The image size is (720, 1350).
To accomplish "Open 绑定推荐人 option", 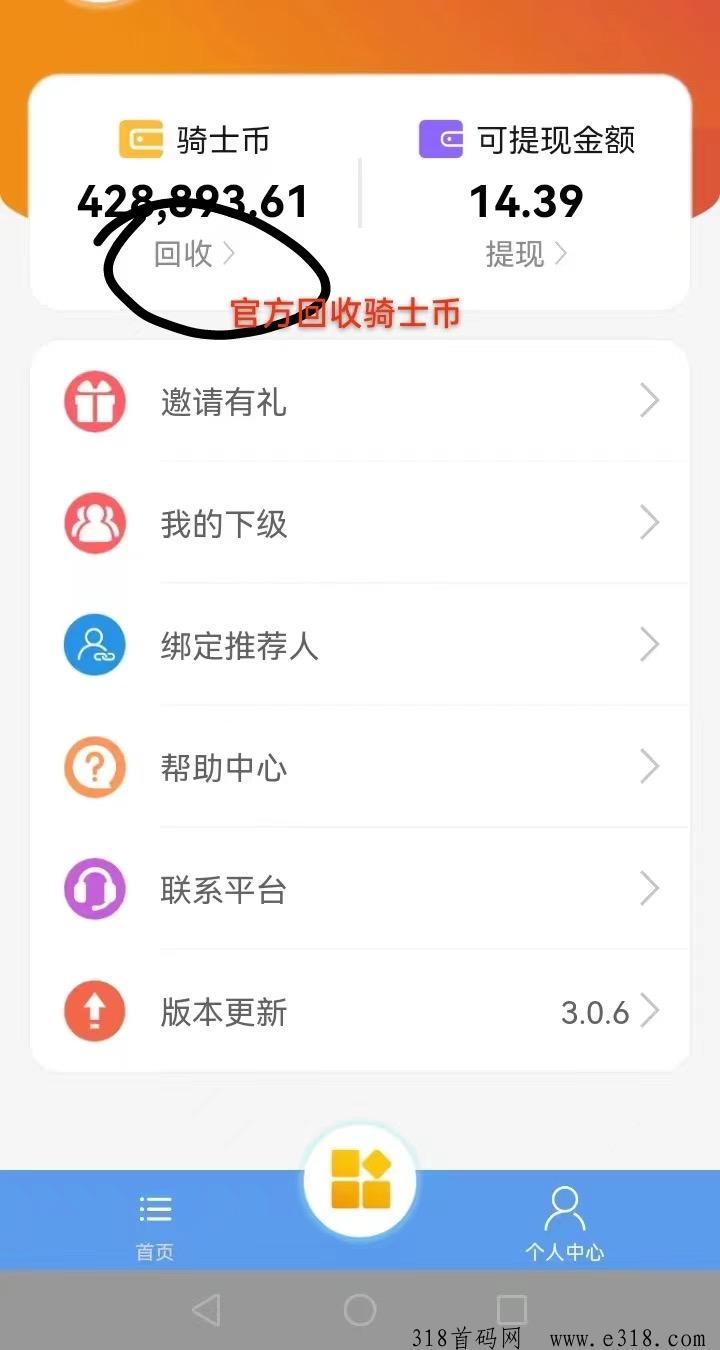I will (x=360, y=645).
